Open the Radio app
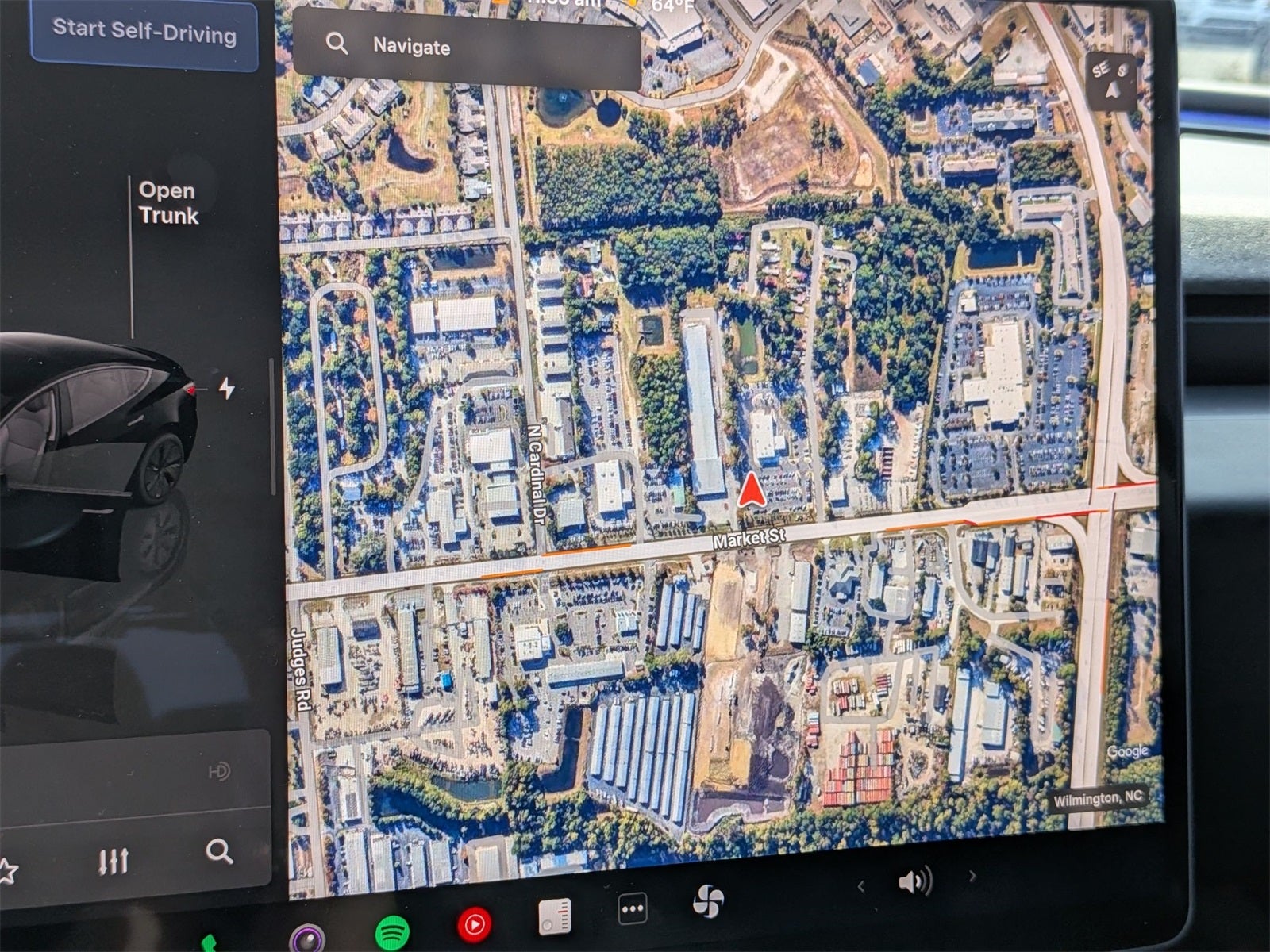1270x952 pixels. tap(554, 916)
